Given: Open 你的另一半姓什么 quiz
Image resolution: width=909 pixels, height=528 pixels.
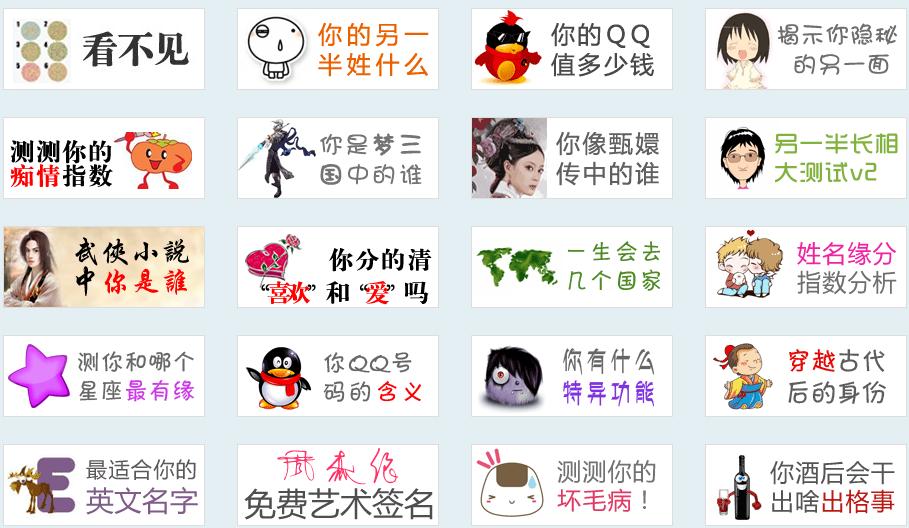Looking at the screenshot, I should pyautogui.click(x=337, y=49).
